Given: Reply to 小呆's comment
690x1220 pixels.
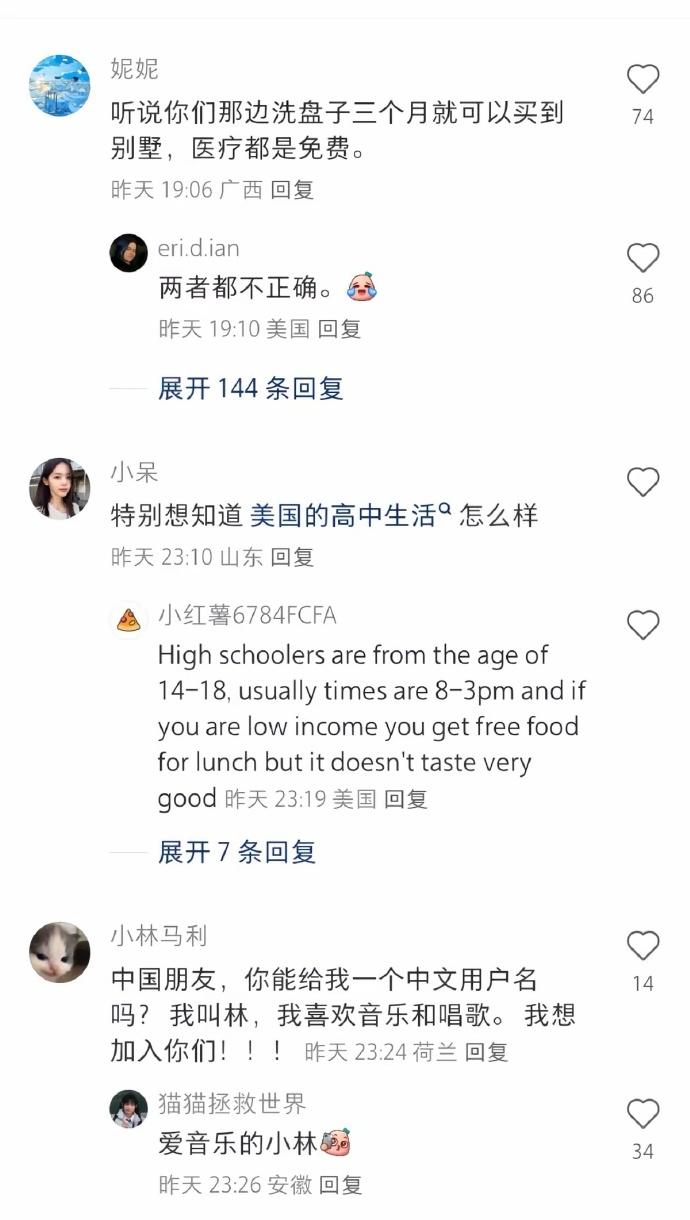Looking at the screenshot, I should (x=292, y=557).
